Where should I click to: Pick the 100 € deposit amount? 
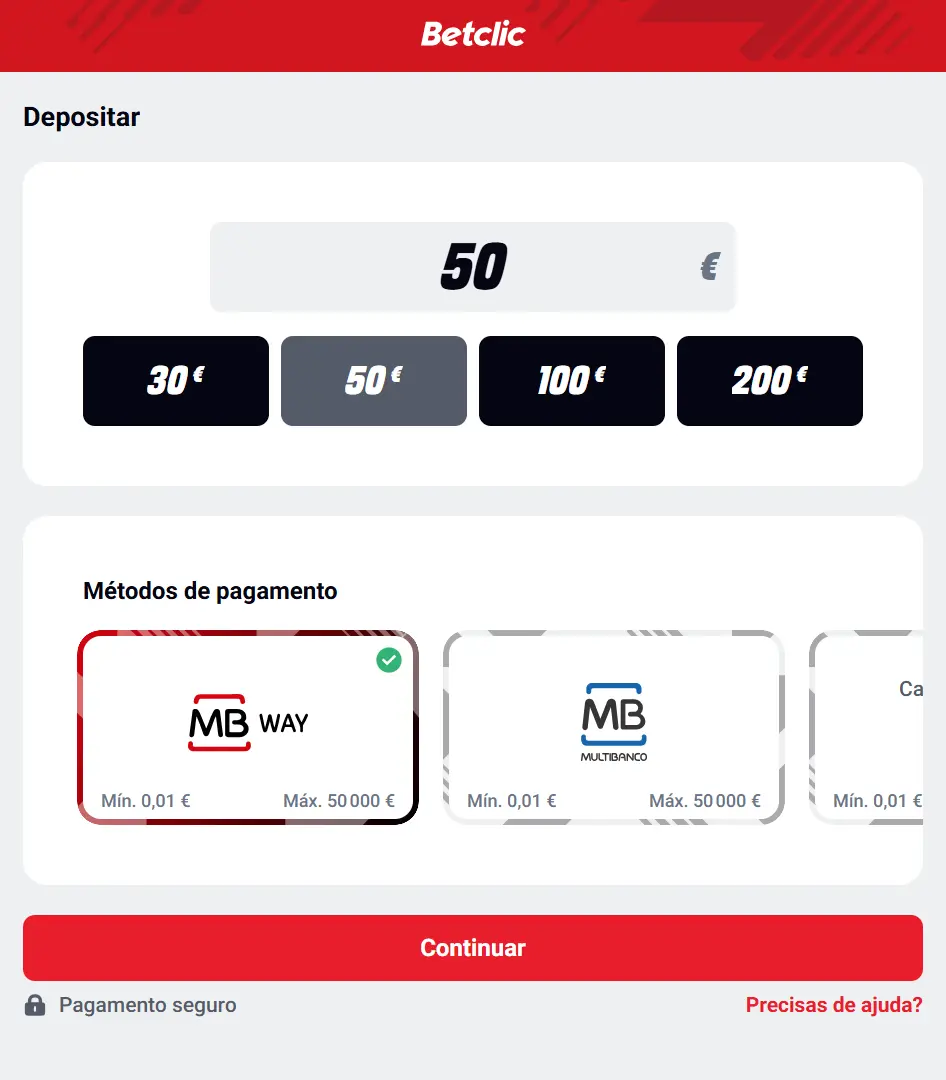click(x=572, y=381)
